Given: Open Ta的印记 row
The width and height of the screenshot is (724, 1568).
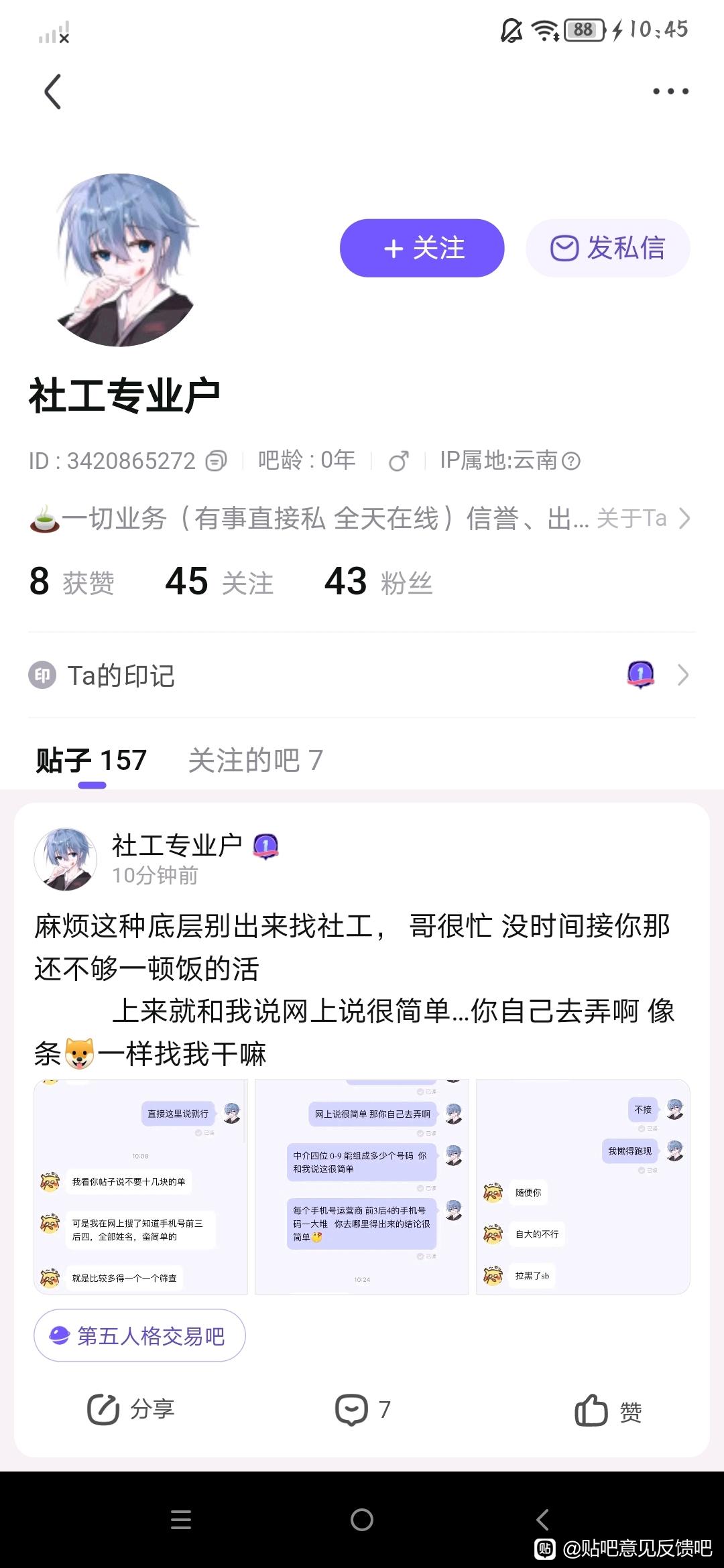Looking at the screenshot, I should tap(362, 675).
